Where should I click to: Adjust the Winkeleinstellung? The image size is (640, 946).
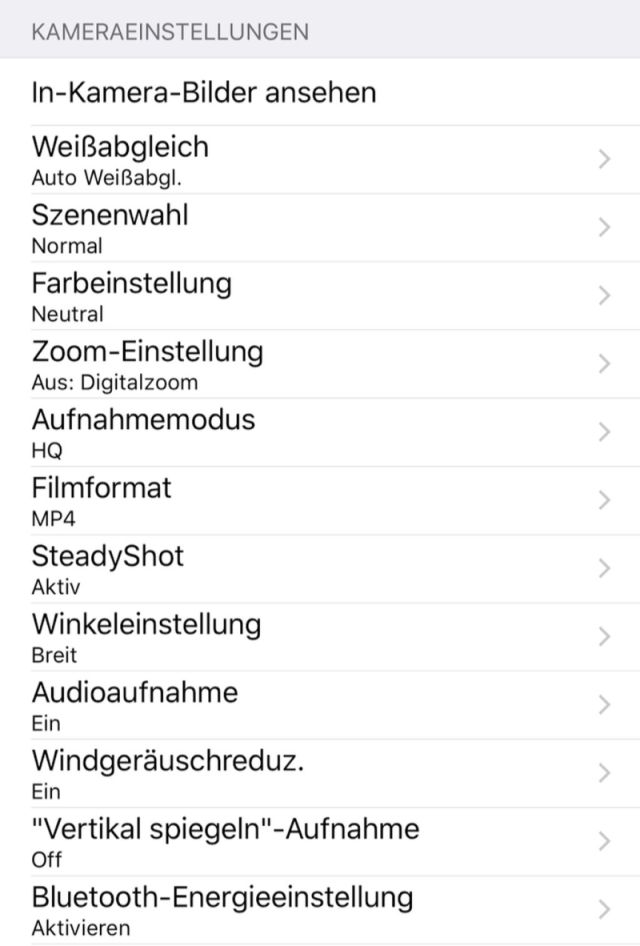(320, 637)
